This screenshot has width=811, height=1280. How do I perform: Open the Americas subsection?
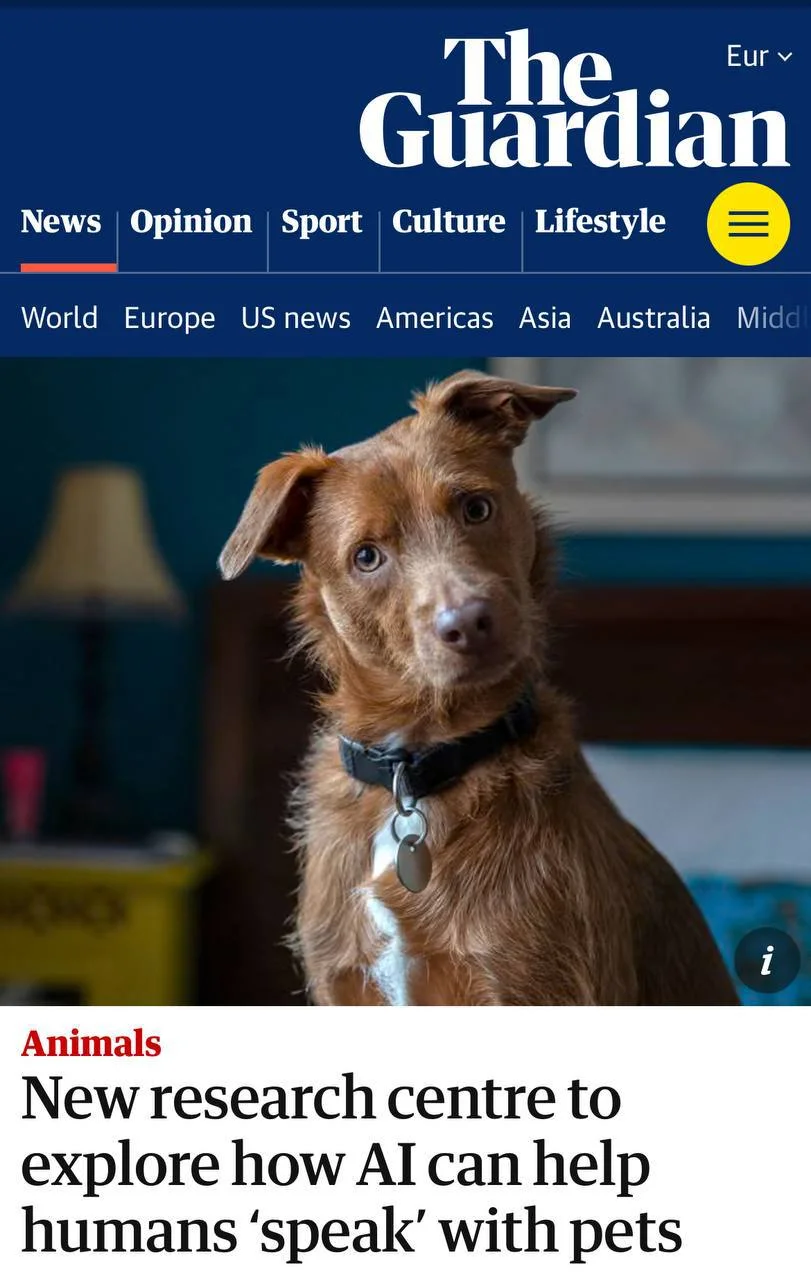[434, 318]
